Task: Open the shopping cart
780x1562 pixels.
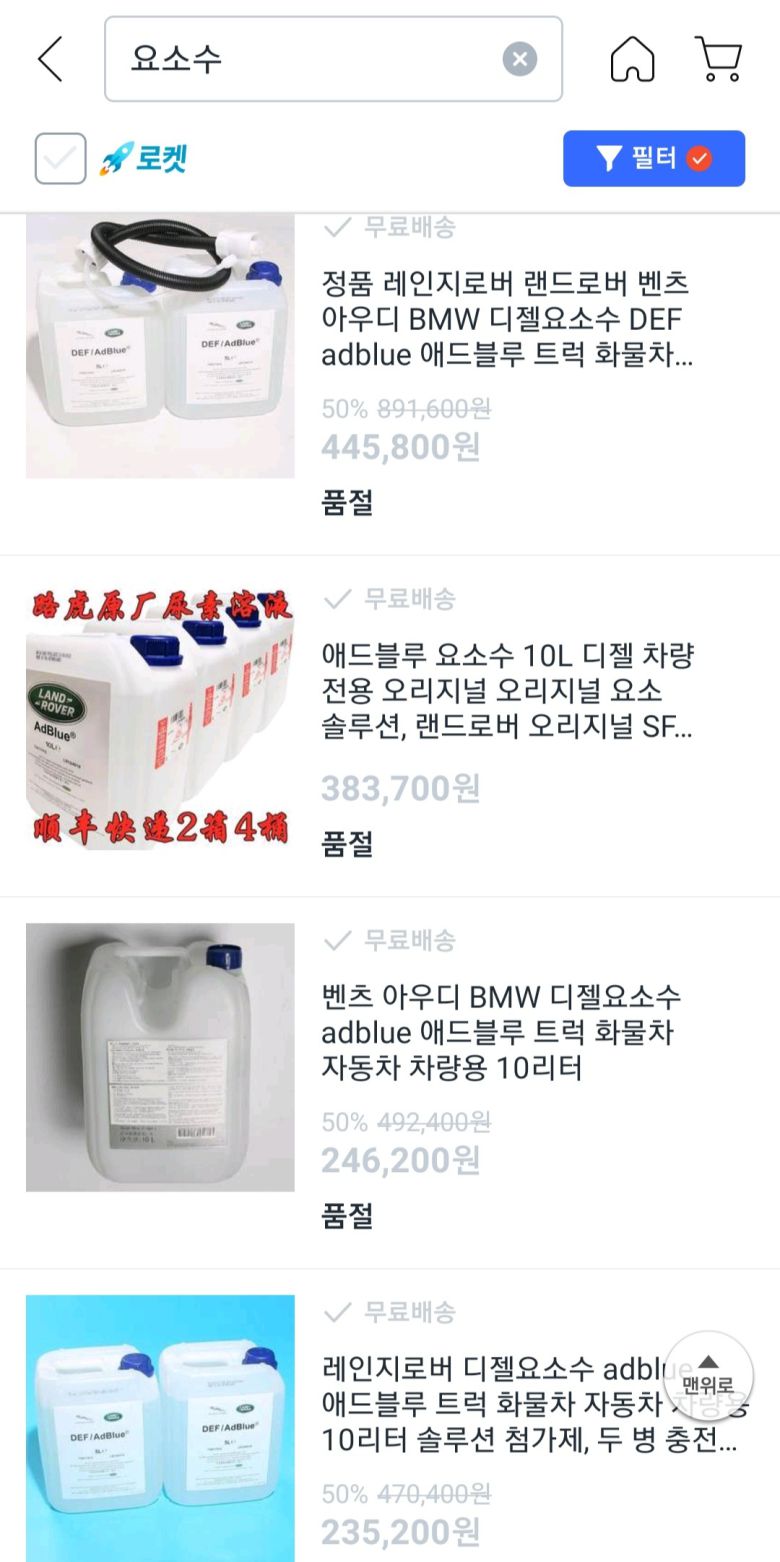Action: point(719,59)
